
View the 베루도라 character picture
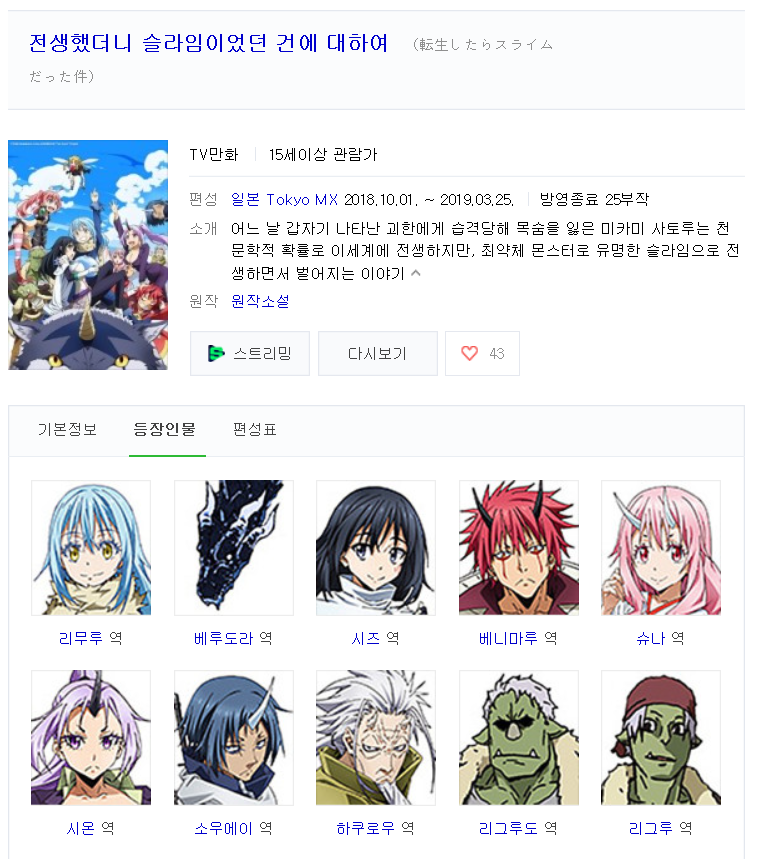click(234, 547)
